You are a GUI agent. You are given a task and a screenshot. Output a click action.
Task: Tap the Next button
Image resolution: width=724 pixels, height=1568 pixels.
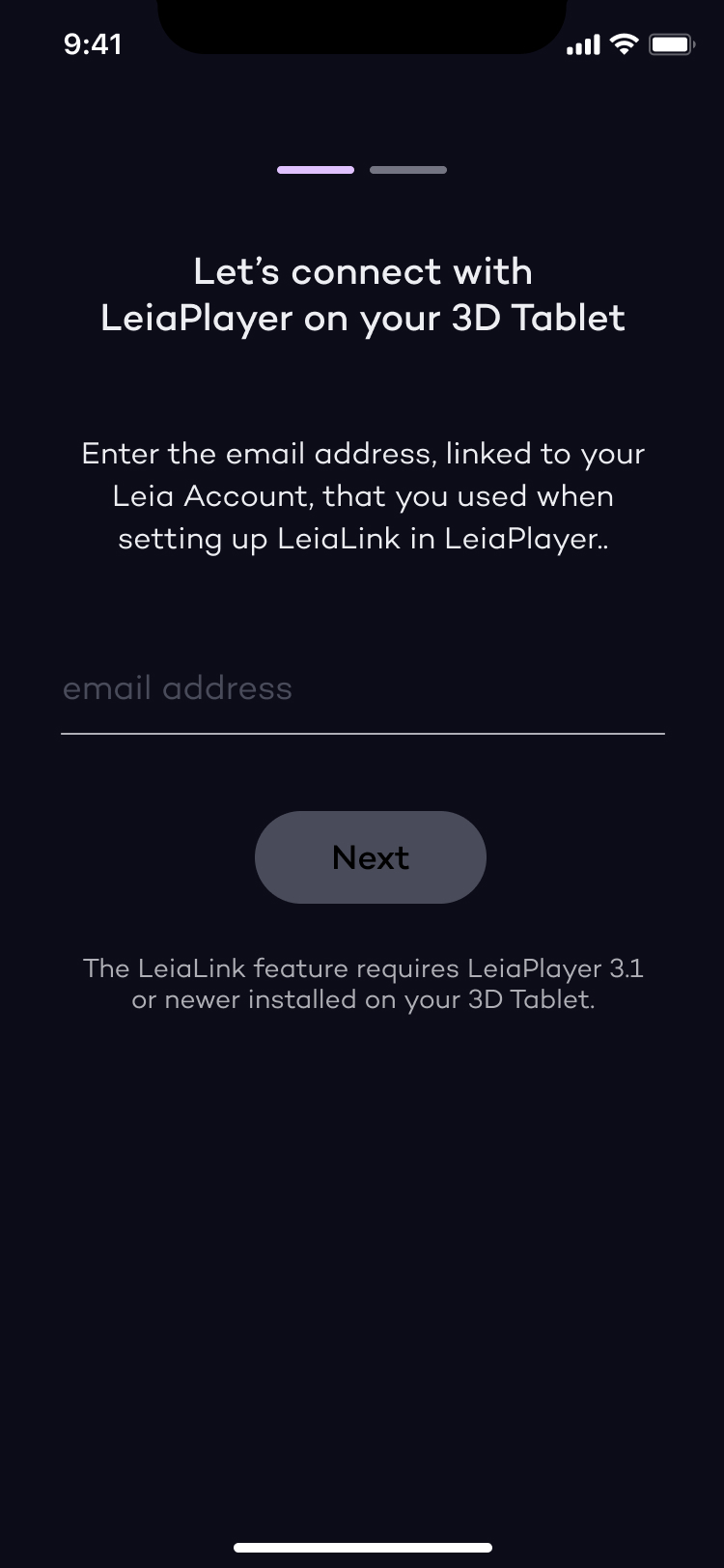[x=370, y=857]
